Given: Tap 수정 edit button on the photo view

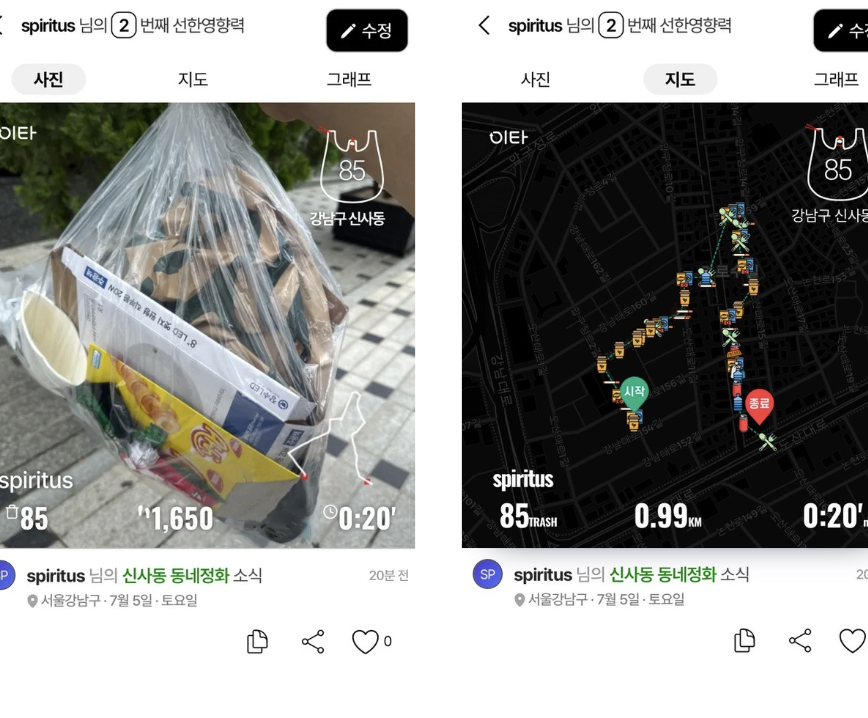Looking at the screenshot, I should pyautogui.click(x=366, y=31).
